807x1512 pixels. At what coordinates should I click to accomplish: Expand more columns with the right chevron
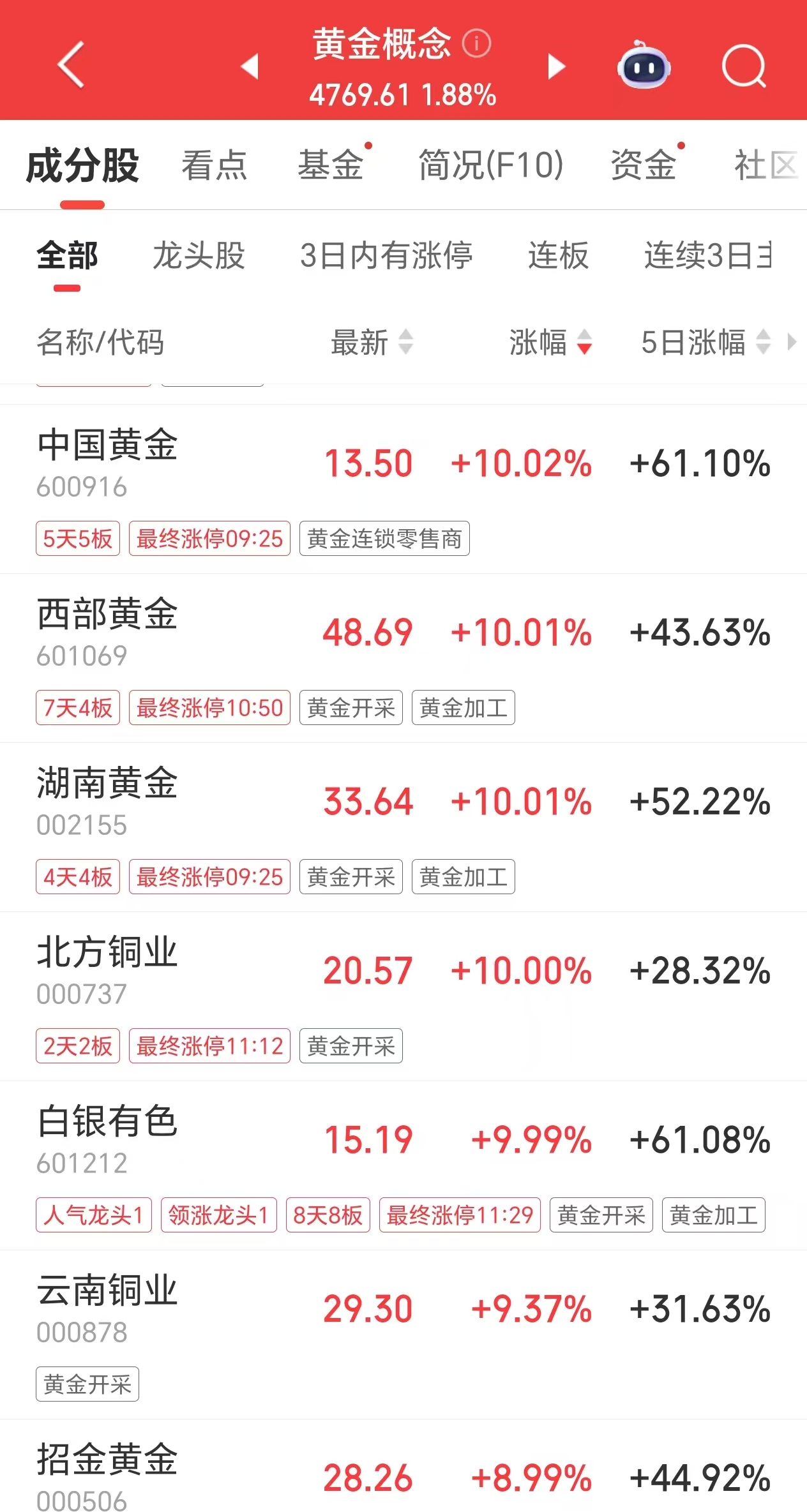point(792,343)
